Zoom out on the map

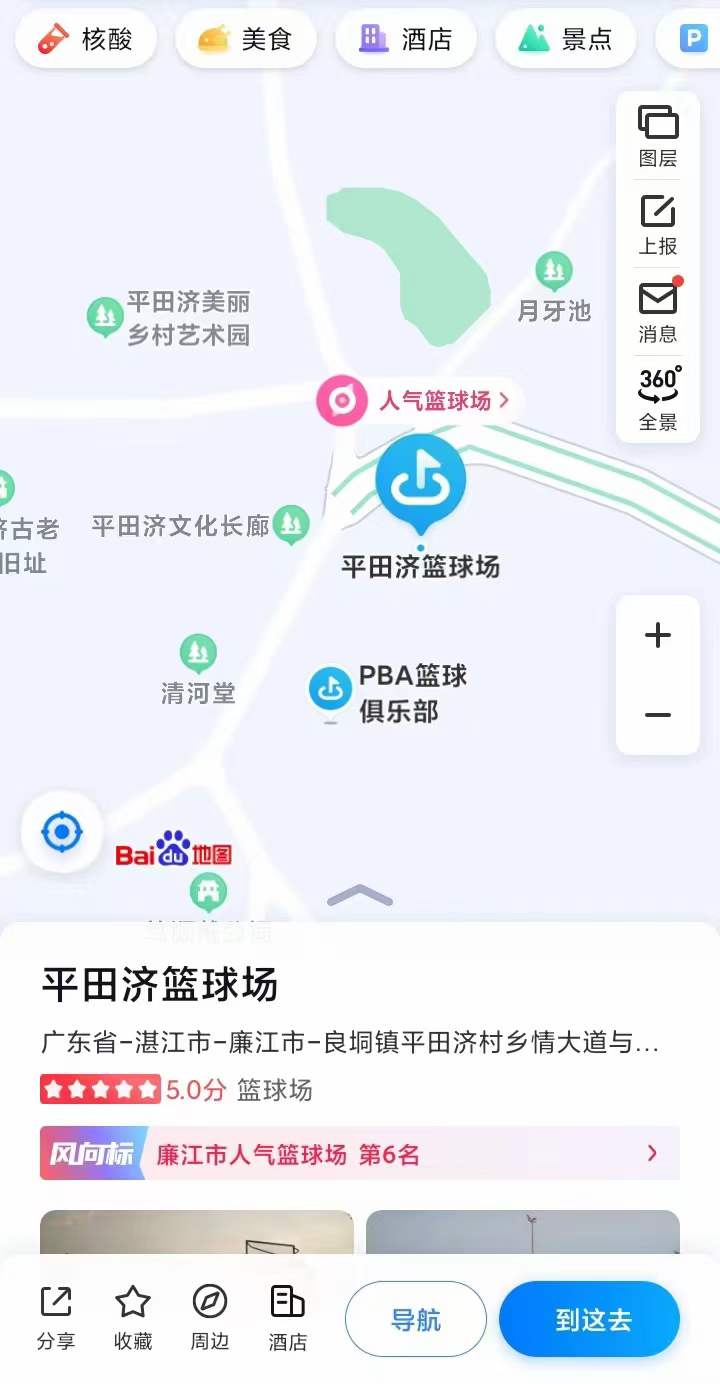pos(658,715)
